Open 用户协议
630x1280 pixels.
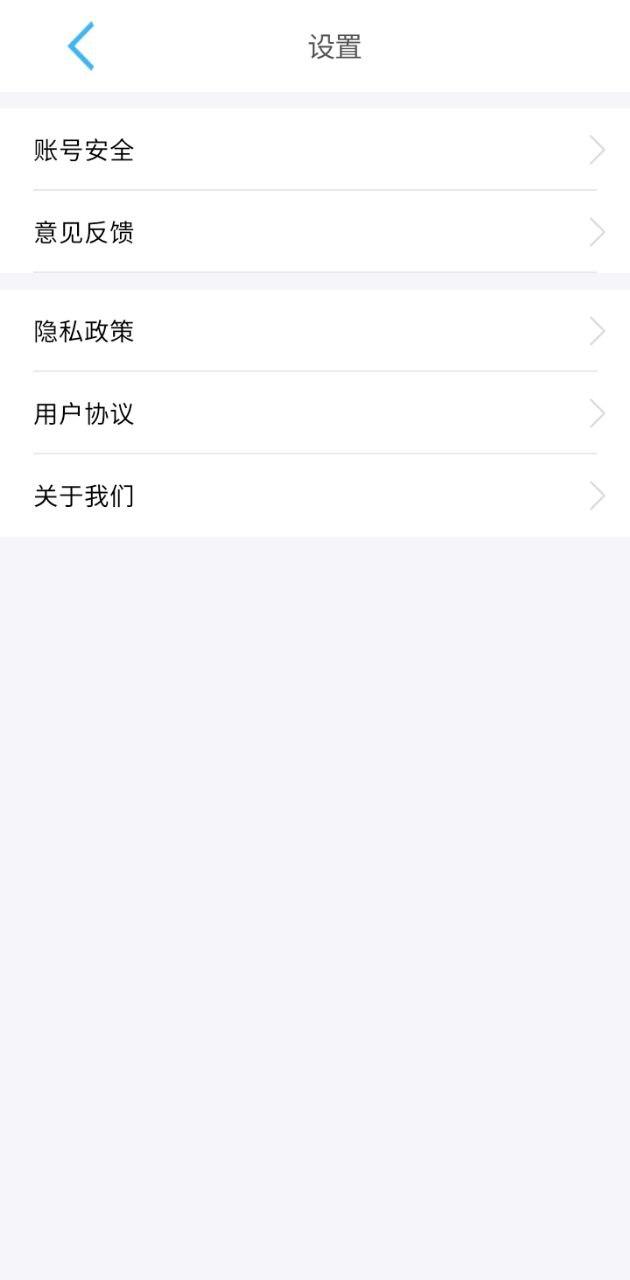click(315, 413)
